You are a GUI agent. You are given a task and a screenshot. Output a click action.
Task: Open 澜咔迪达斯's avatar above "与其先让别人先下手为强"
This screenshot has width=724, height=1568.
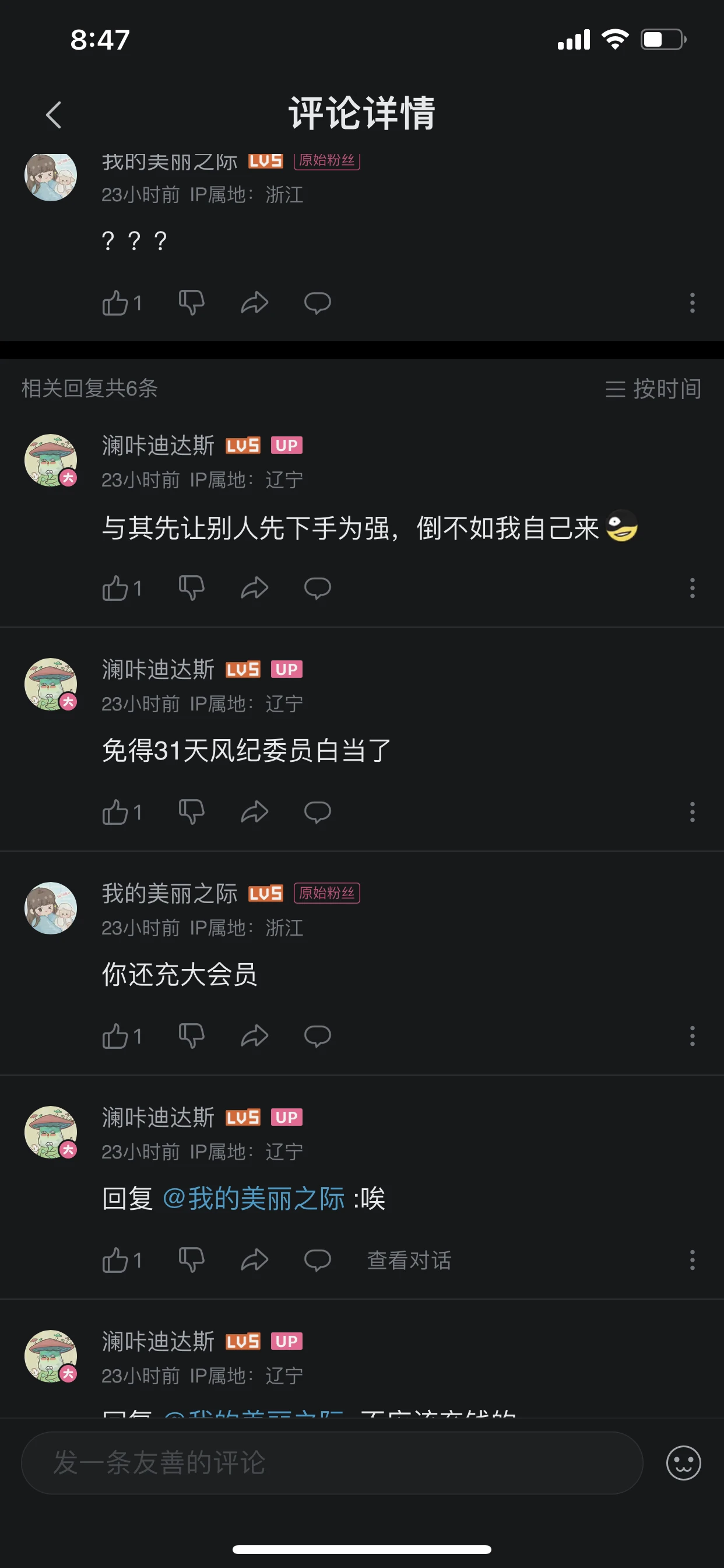click(x=51, y=460)
